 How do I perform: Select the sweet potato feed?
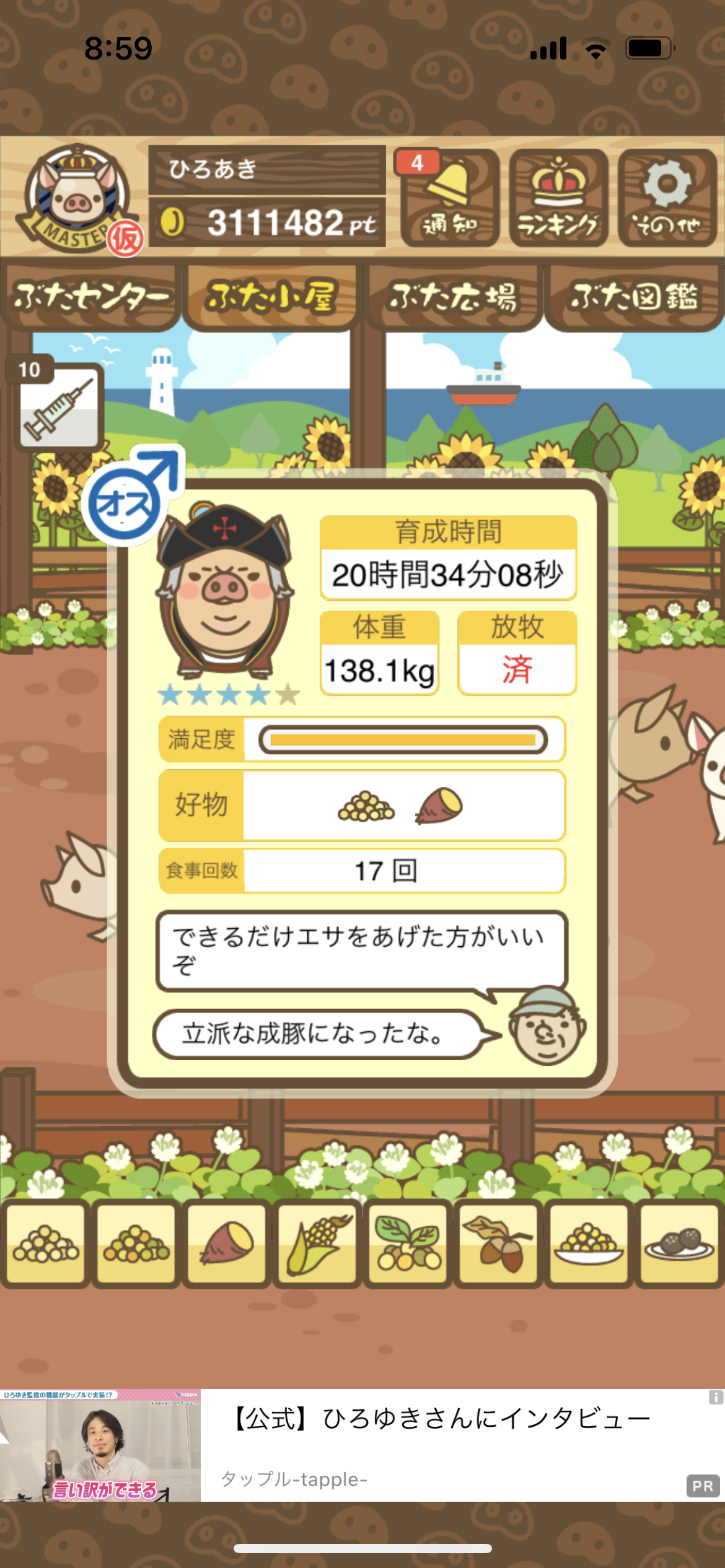pyautogui.click(x=226, y=1243)
